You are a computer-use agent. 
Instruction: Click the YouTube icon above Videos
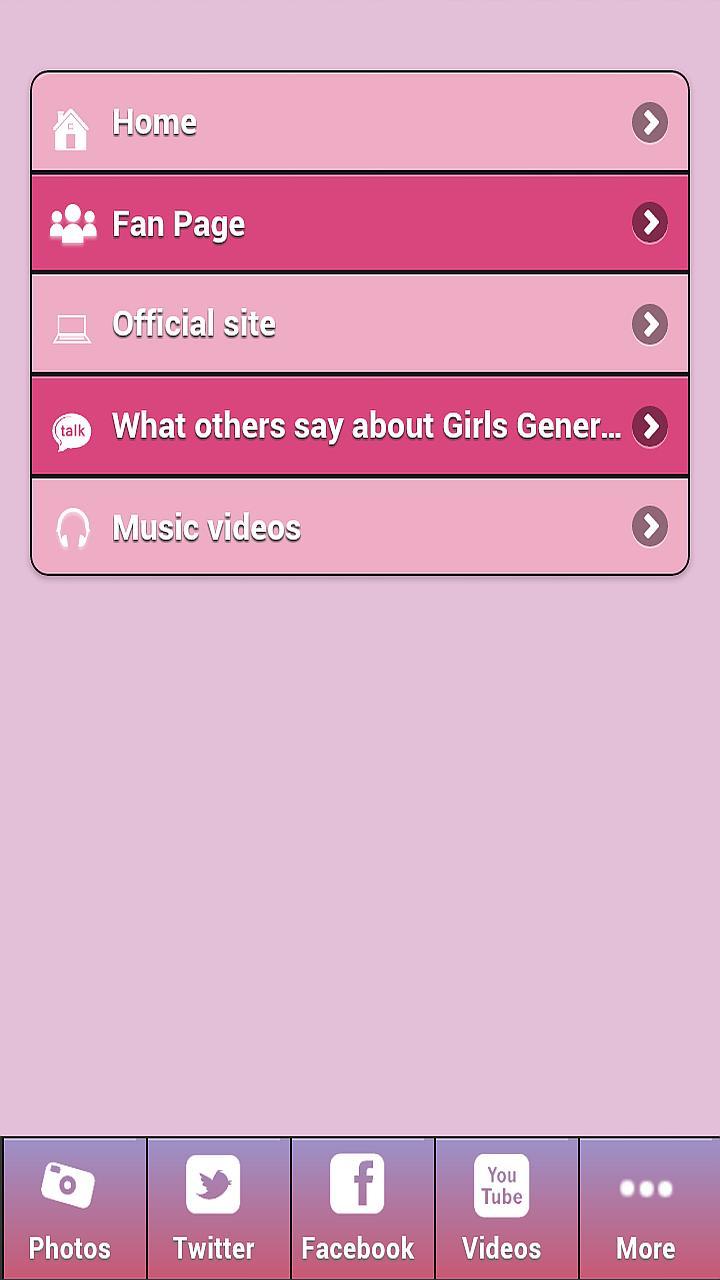click(x=501, y=1185)
